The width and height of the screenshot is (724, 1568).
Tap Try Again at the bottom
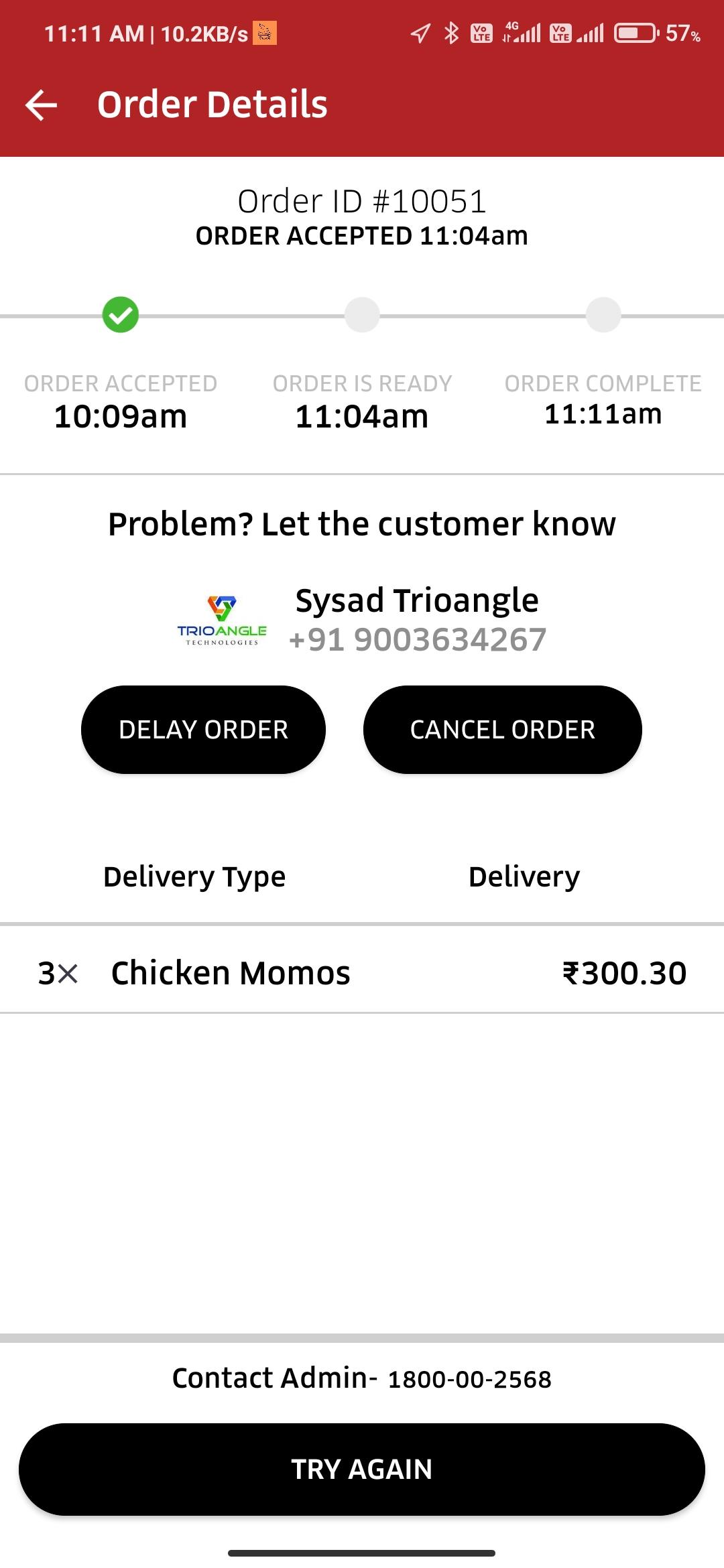click(362, 1469)
